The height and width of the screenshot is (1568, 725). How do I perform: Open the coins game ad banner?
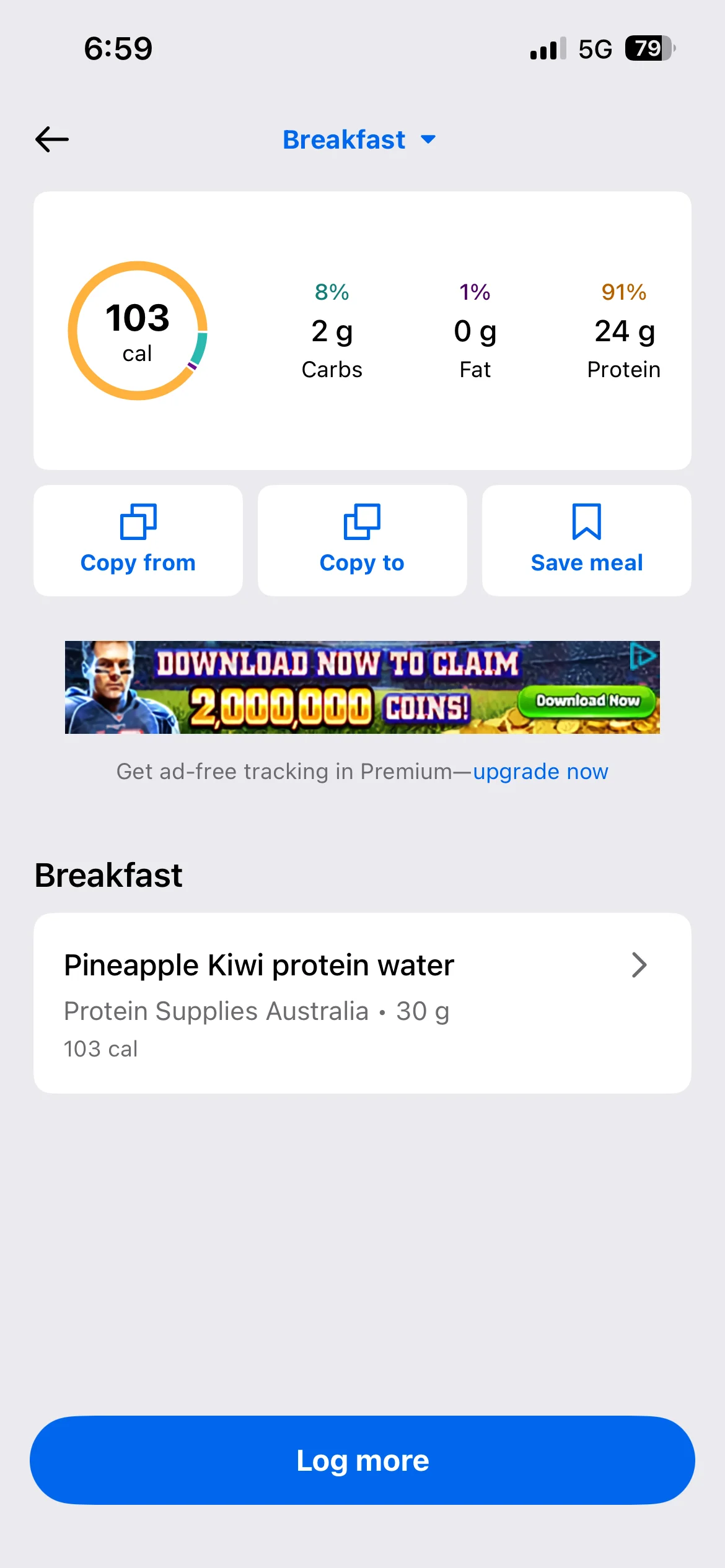[362, 687]
